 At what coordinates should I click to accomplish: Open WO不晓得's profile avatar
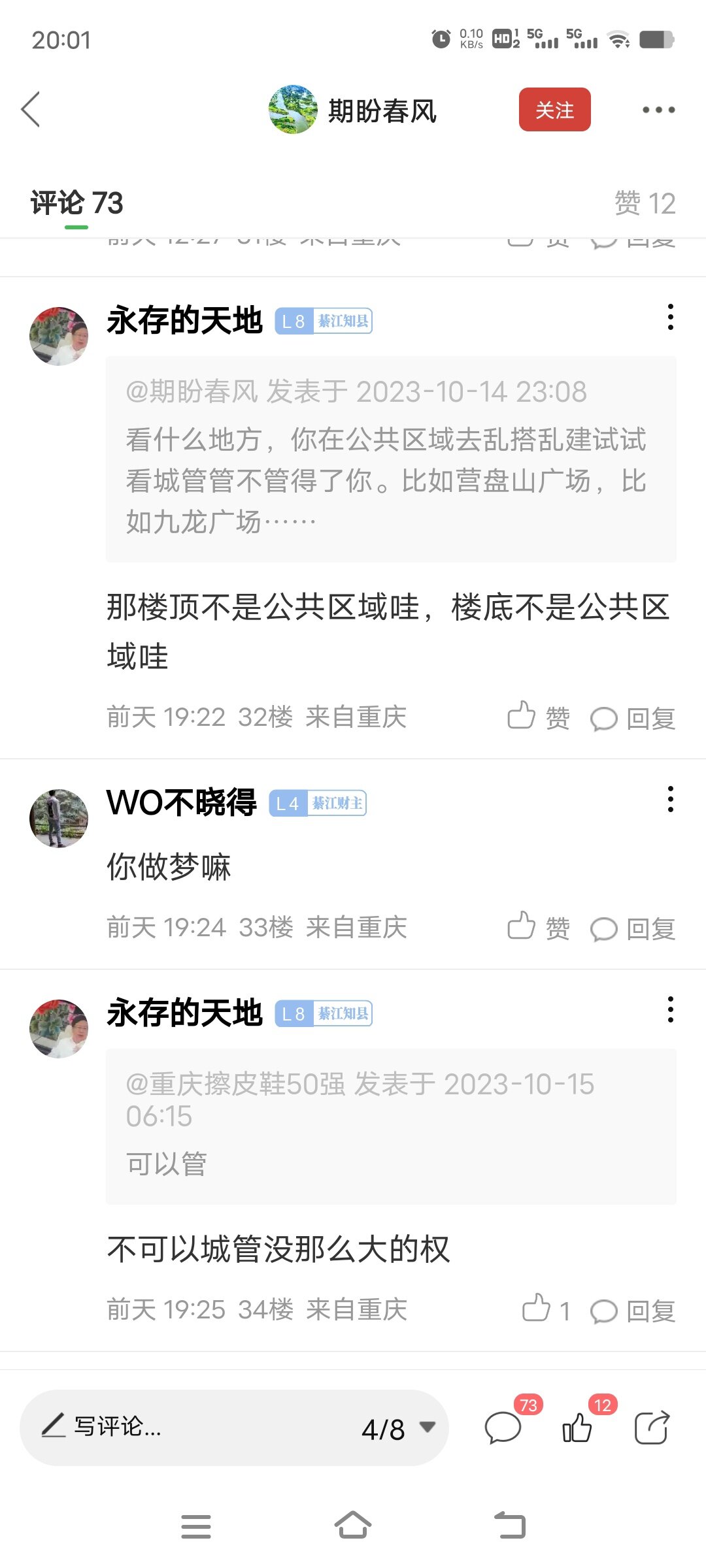coord(59,818)
